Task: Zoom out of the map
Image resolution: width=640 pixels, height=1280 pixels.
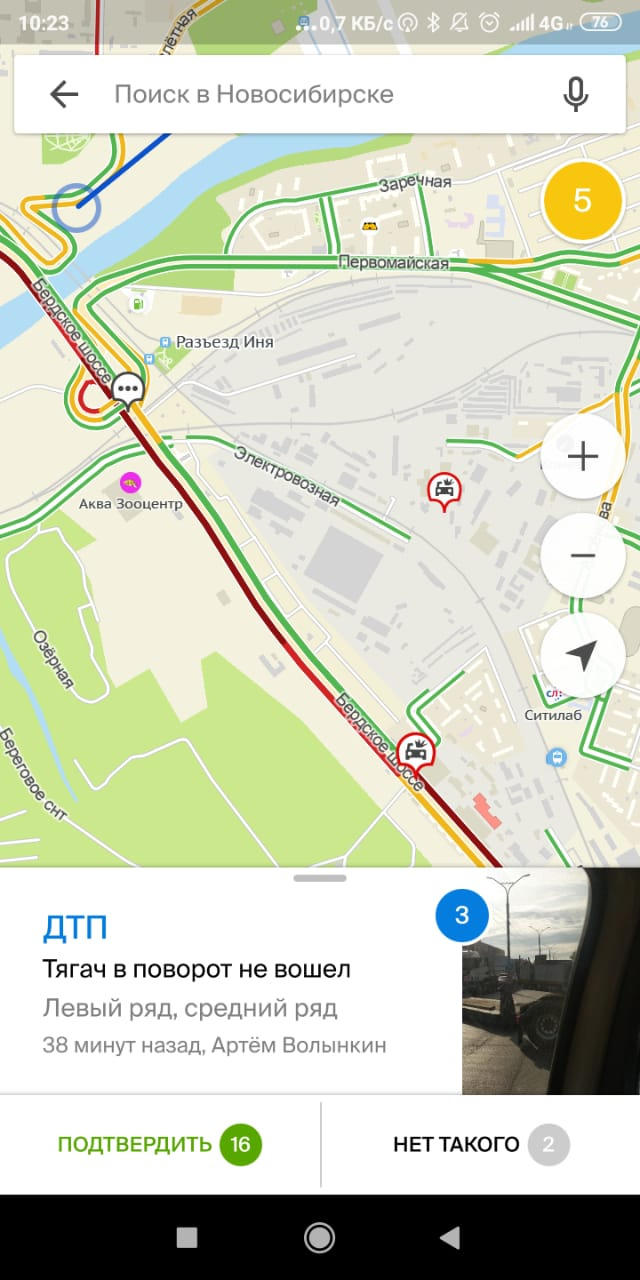Action: (582, 556)
